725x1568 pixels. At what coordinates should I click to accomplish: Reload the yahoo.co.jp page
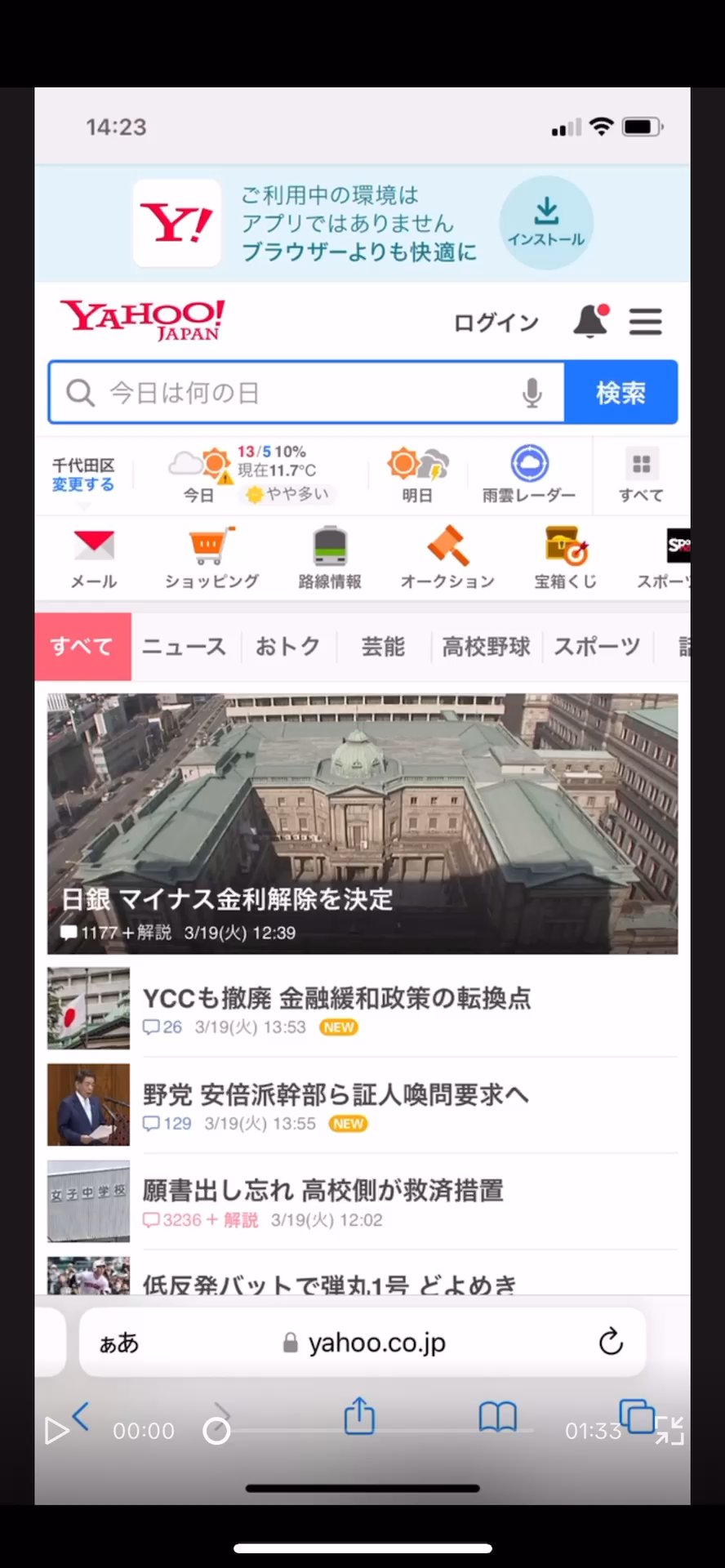611,1342
